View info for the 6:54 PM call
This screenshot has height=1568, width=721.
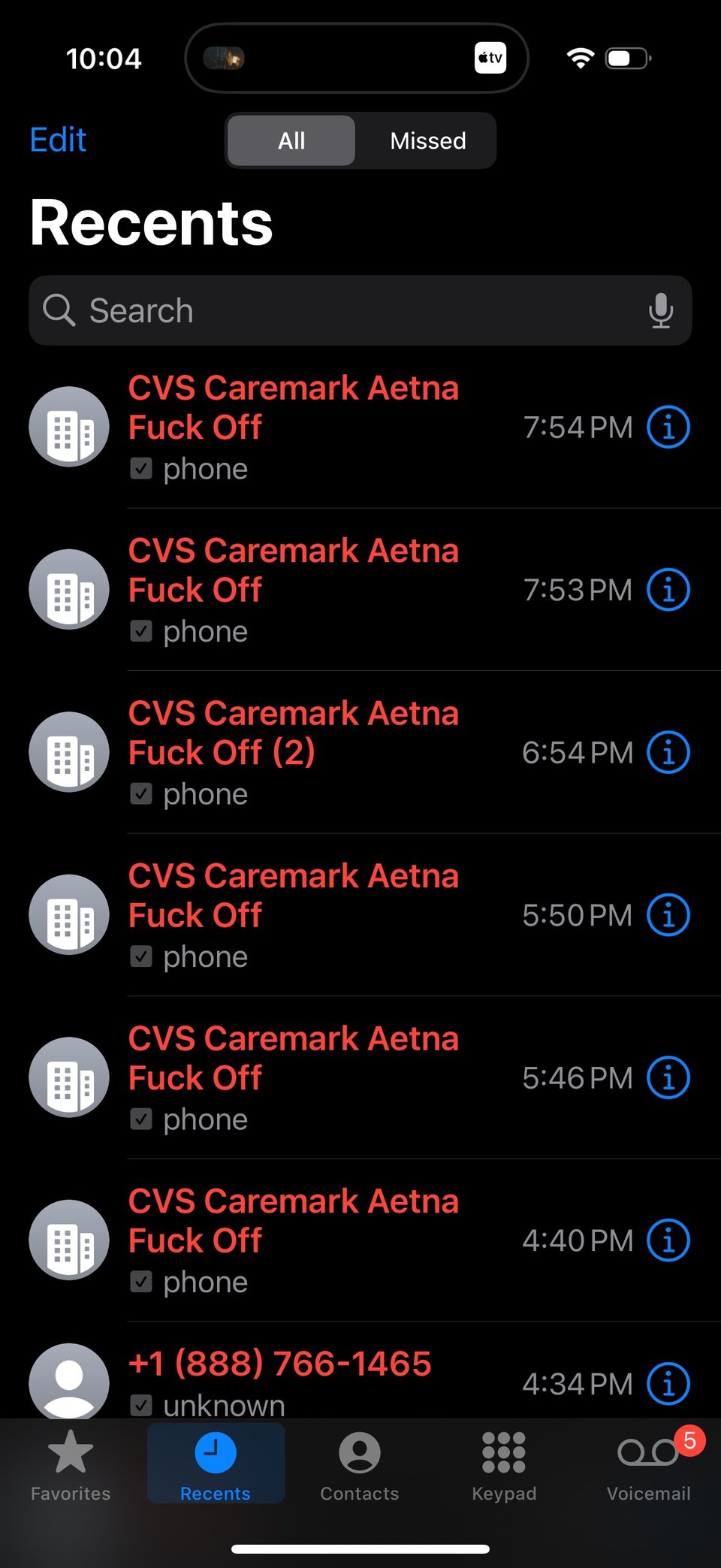668,752
